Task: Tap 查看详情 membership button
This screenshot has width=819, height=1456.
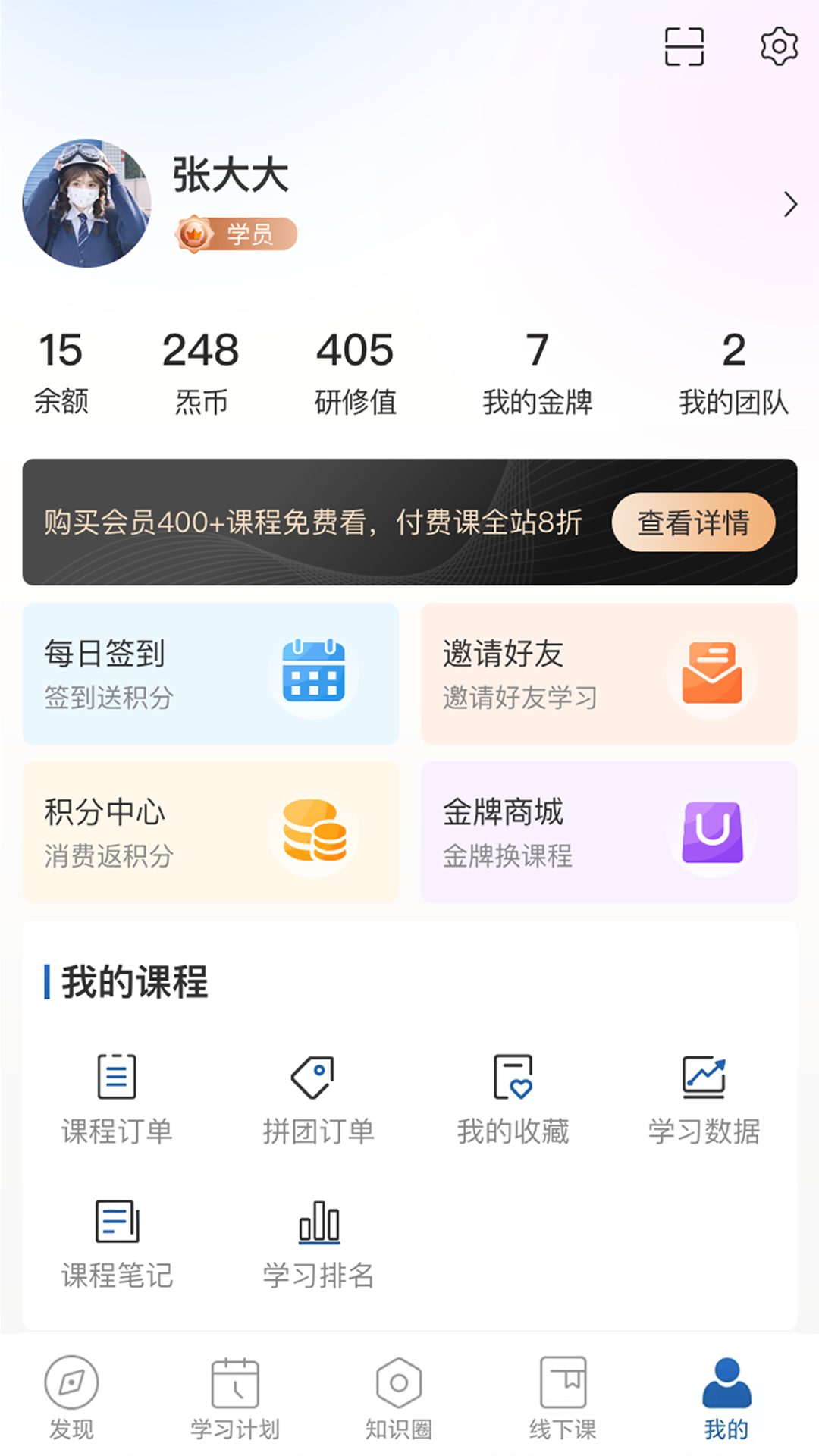Action: coord(693,522)
